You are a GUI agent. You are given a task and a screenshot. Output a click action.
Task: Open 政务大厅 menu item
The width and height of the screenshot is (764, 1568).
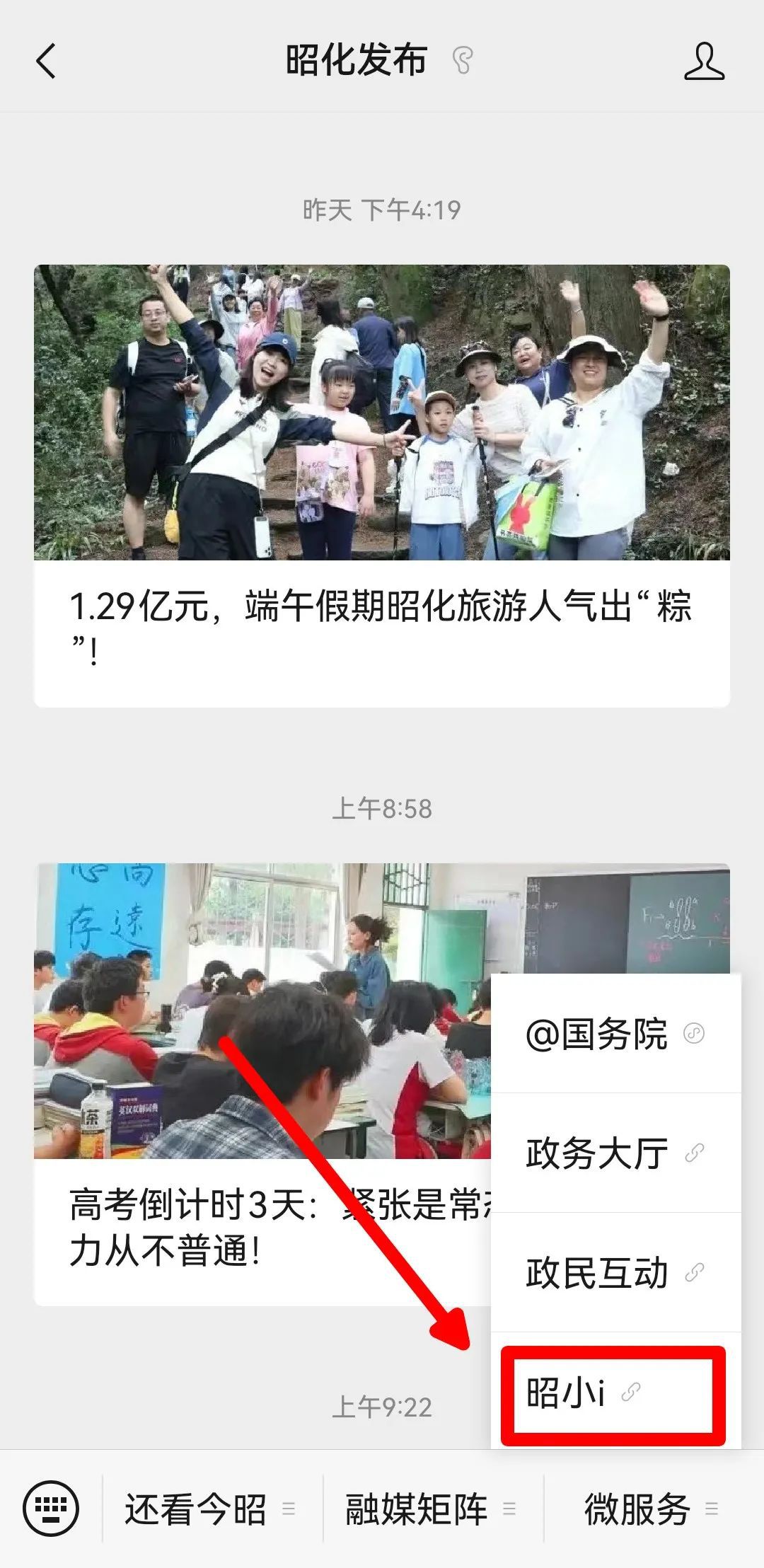pos(614,1153)
